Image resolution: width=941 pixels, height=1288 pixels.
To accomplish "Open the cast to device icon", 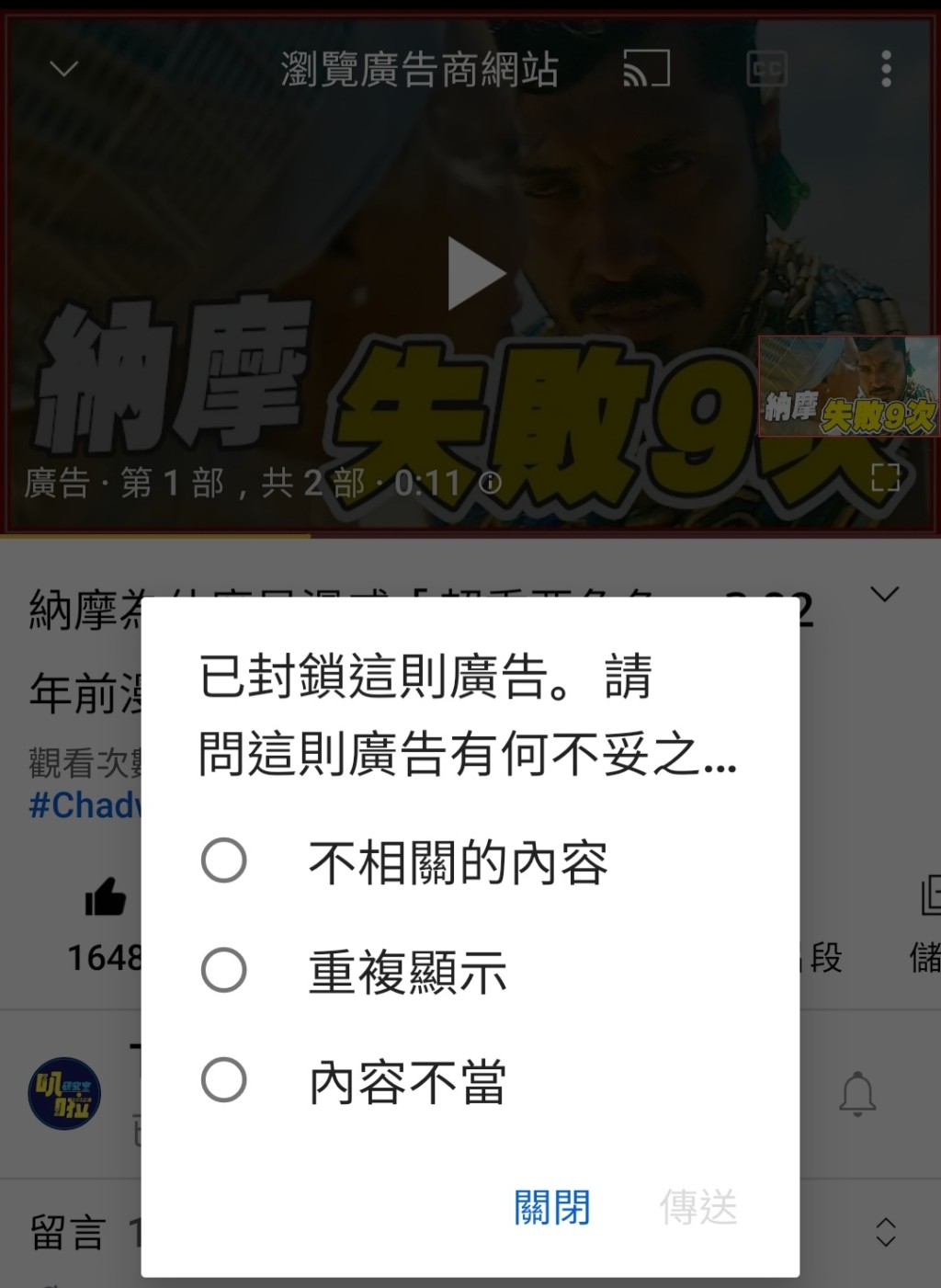I will [646, 69].
